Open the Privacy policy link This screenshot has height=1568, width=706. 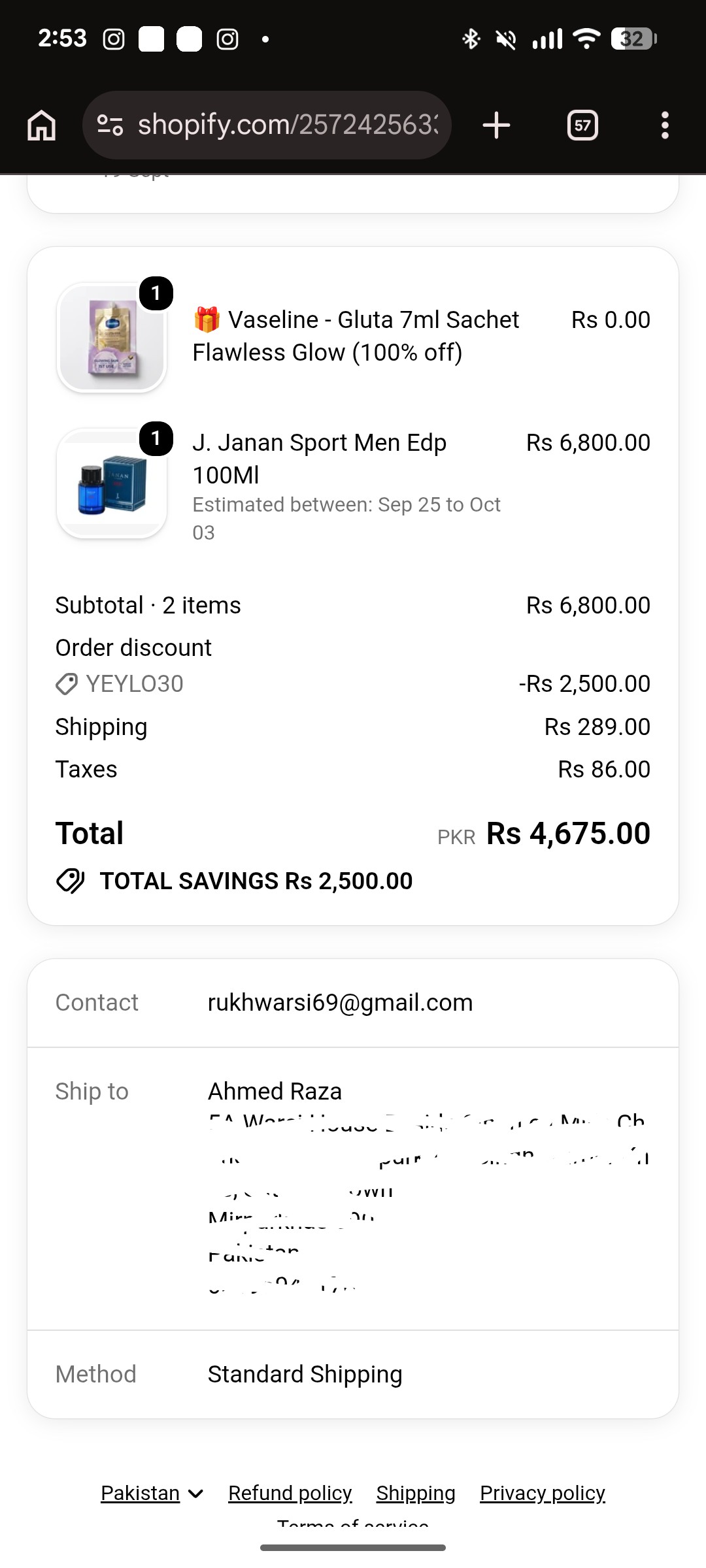click(543, 1493)
